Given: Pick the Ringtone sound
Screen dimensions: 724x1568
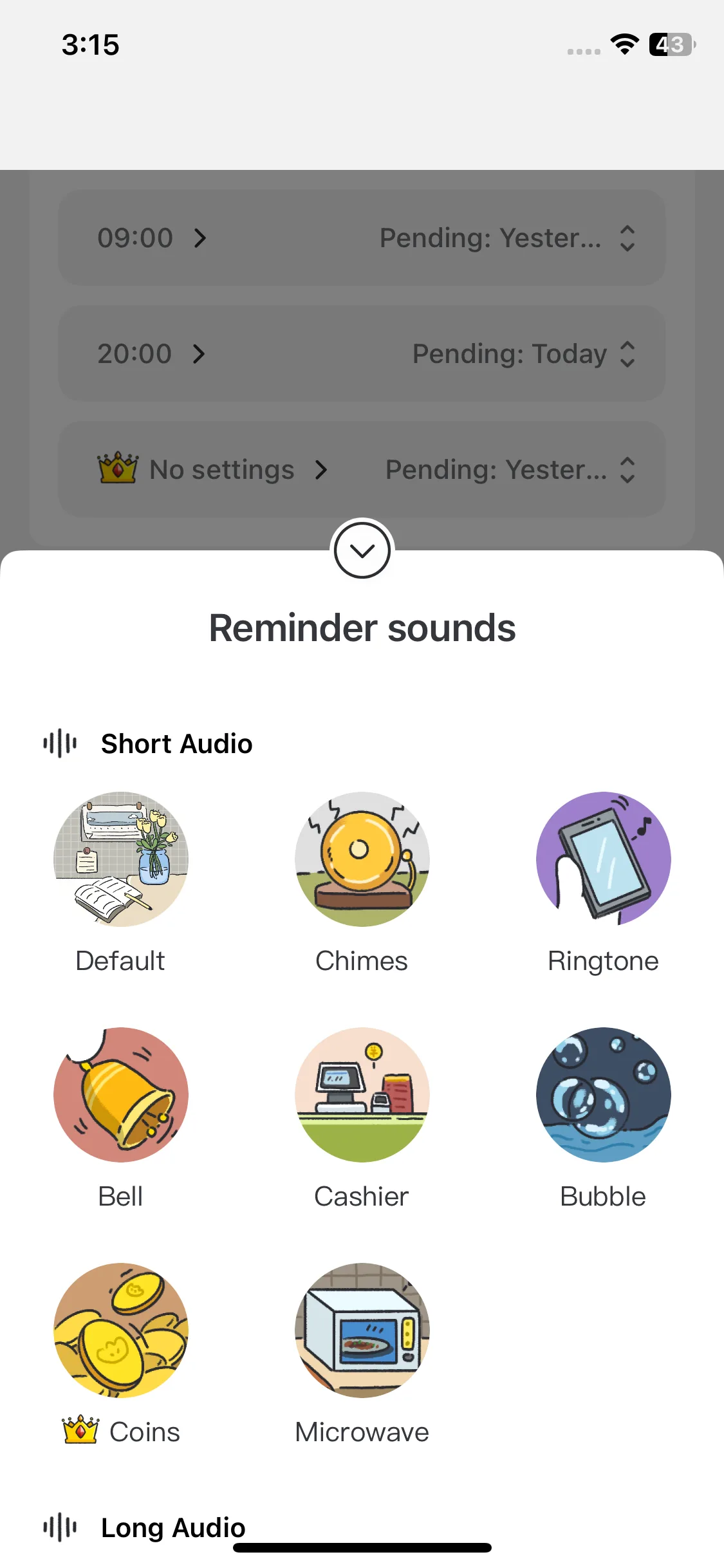Looking at the screenshot, I should coord(603,859).
